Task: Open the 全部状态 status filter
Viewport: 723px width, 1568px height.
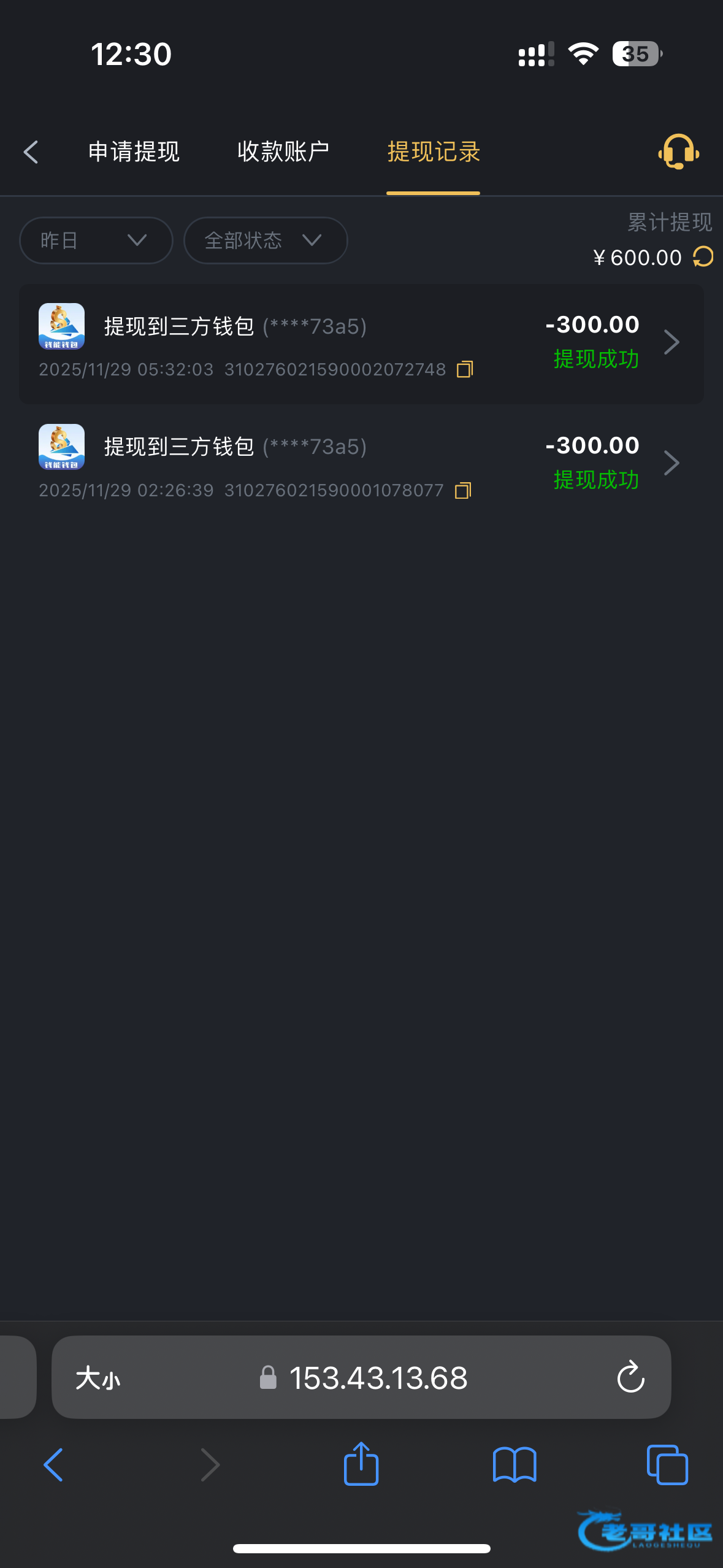Action: pos(265,240)
